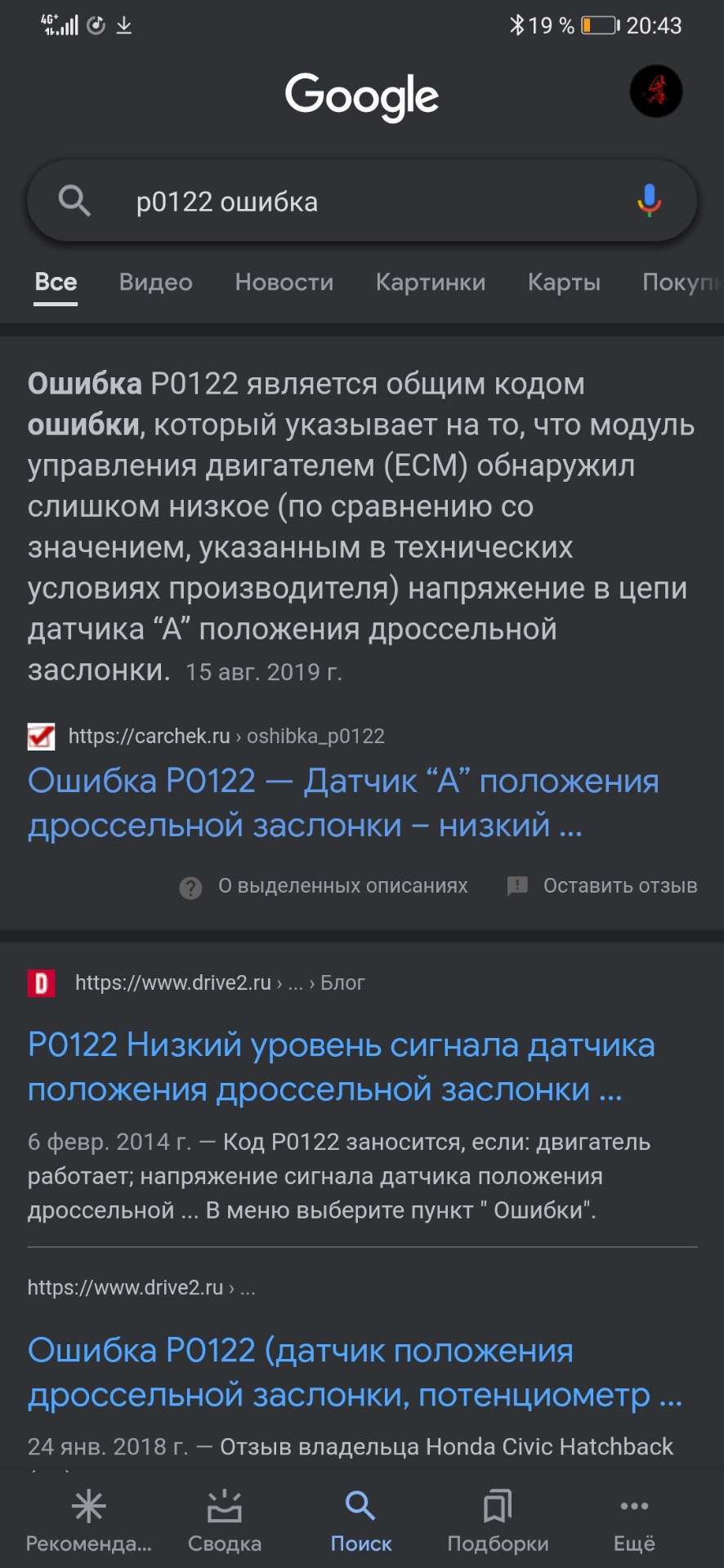Viewport: 724px width, 1568px height.
Task: Go to the Рекомендации bottom tab
Action: tap(88, 1521)
